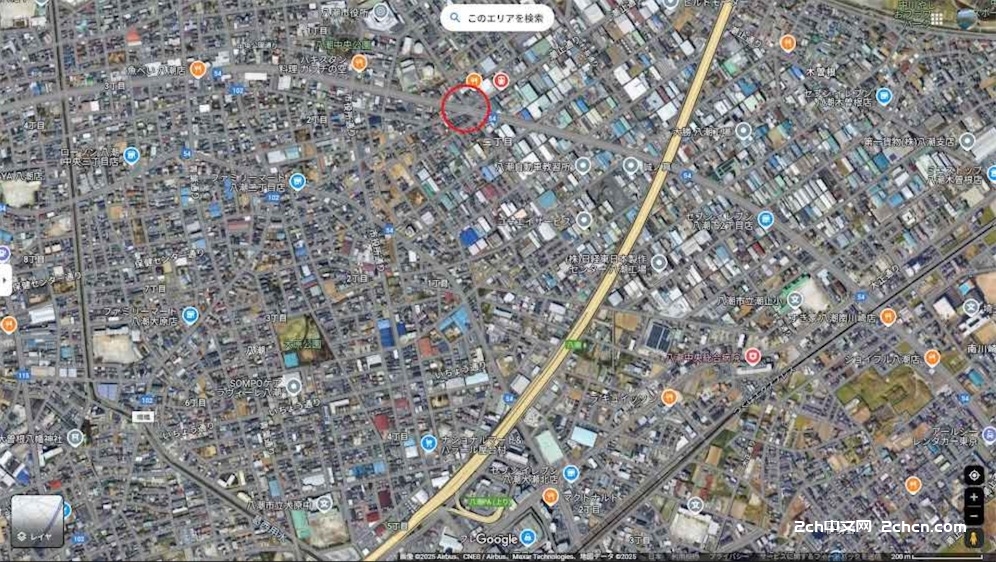Screen dimensions: 996x562
Task: Select the マクドナルド restaurant marker
Action: pos(550,496)
